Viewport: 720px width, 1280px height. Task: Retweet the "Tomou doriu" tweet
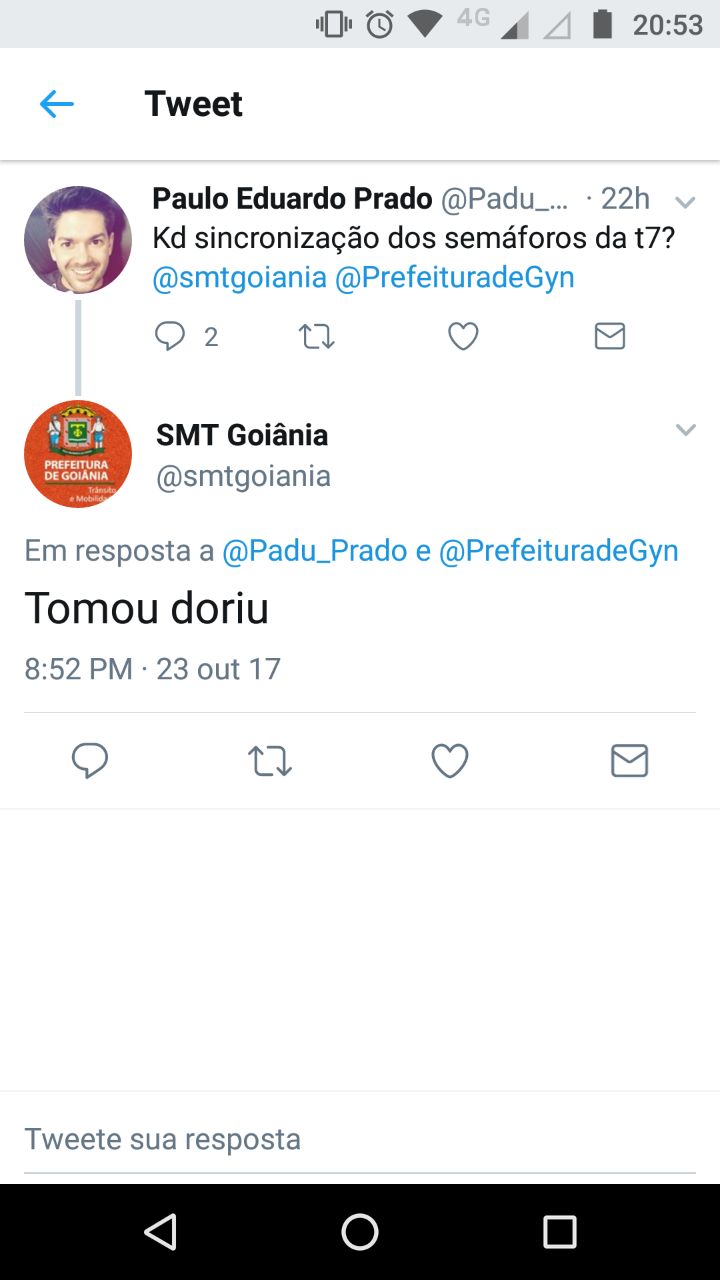pyautogui.click(x=270, y=762)
